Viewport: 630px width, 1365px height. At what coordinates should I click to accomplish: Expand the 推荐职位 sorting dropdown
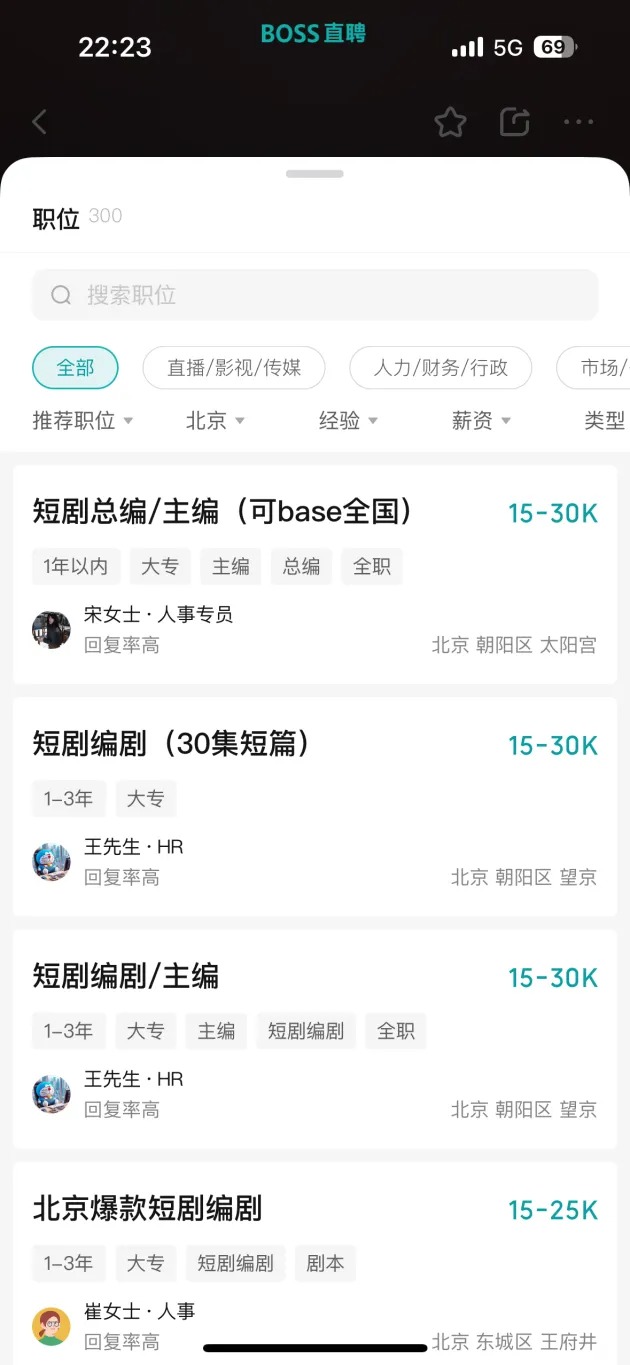(x=83, y=421)
